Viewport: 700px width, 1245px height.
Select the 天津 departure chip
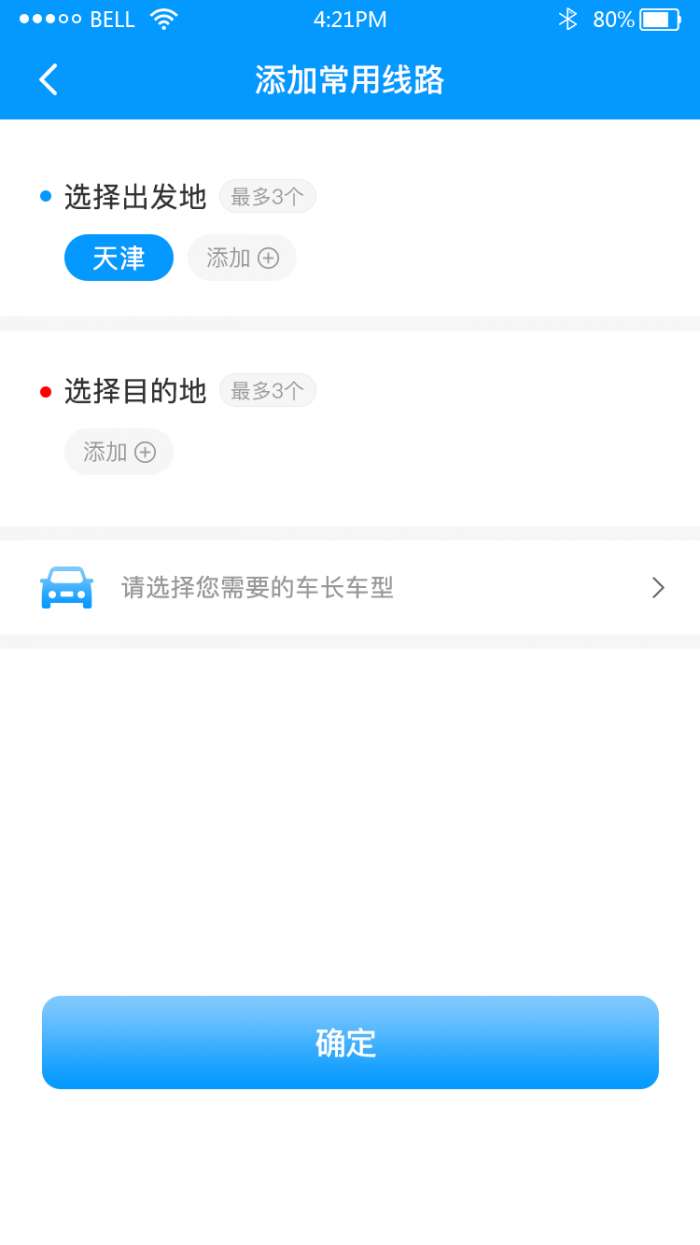point(119,258)
